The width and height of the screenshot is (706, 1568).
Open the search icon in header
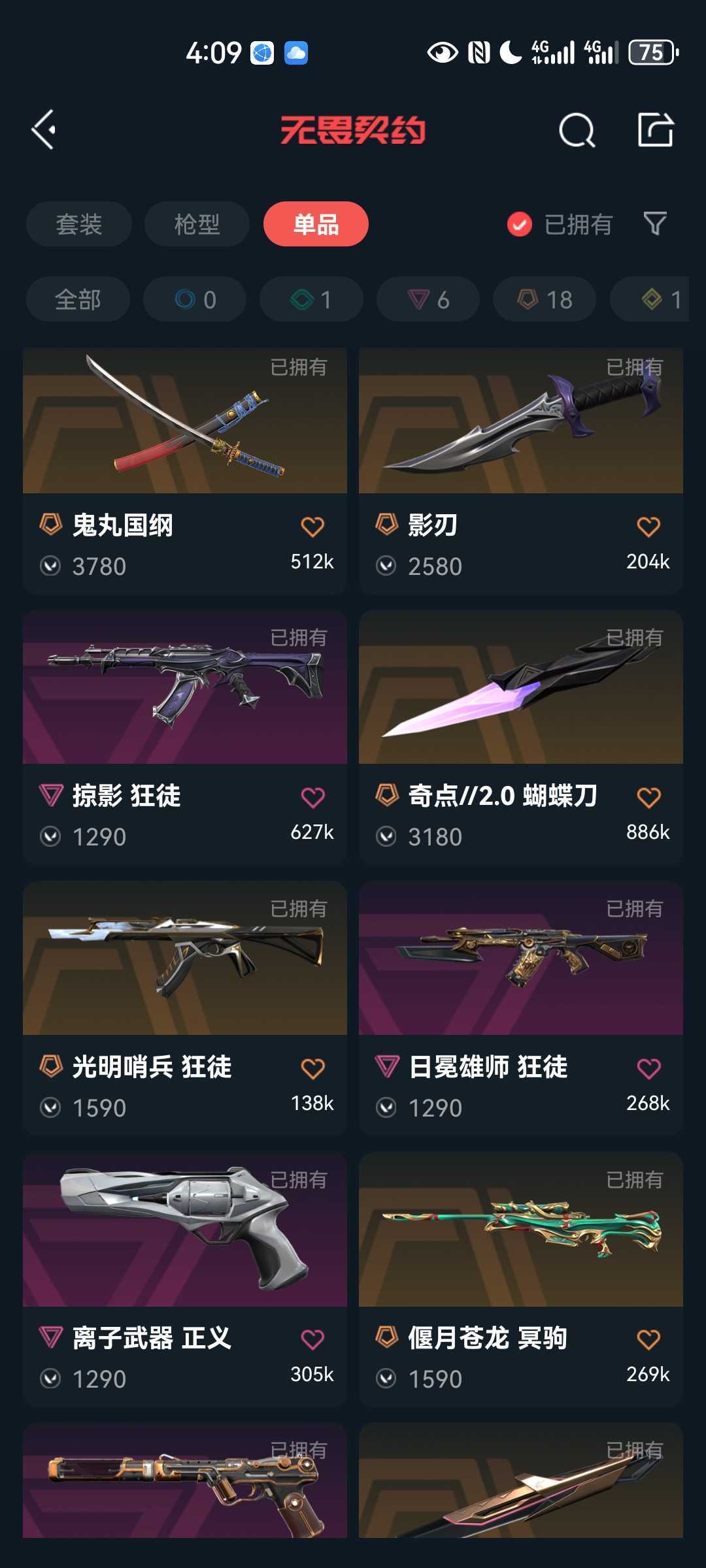click(577, 130)
